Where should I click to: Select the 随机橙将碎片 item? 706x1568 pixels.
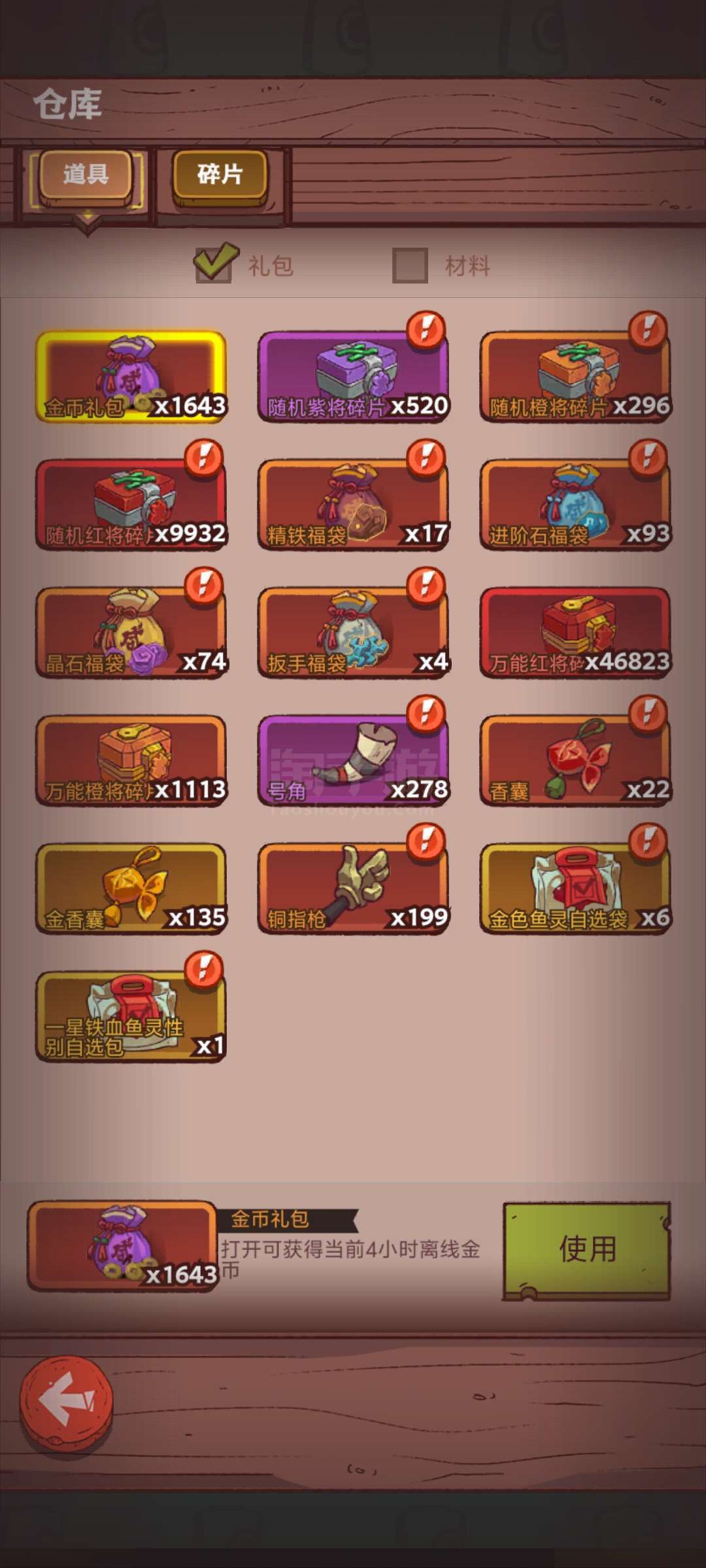575,377
